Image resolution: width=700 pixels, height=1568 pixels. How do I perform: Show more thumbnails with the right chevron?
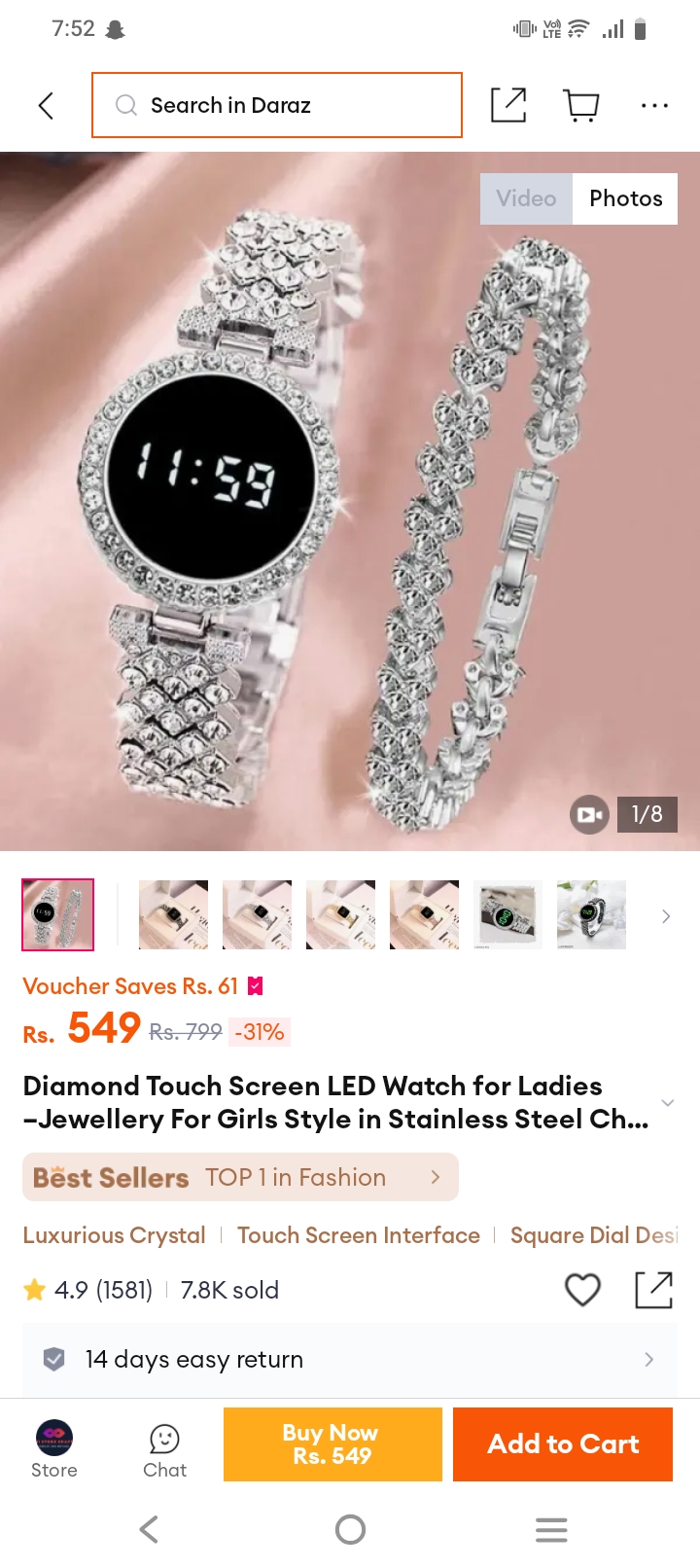pos(666,916)
